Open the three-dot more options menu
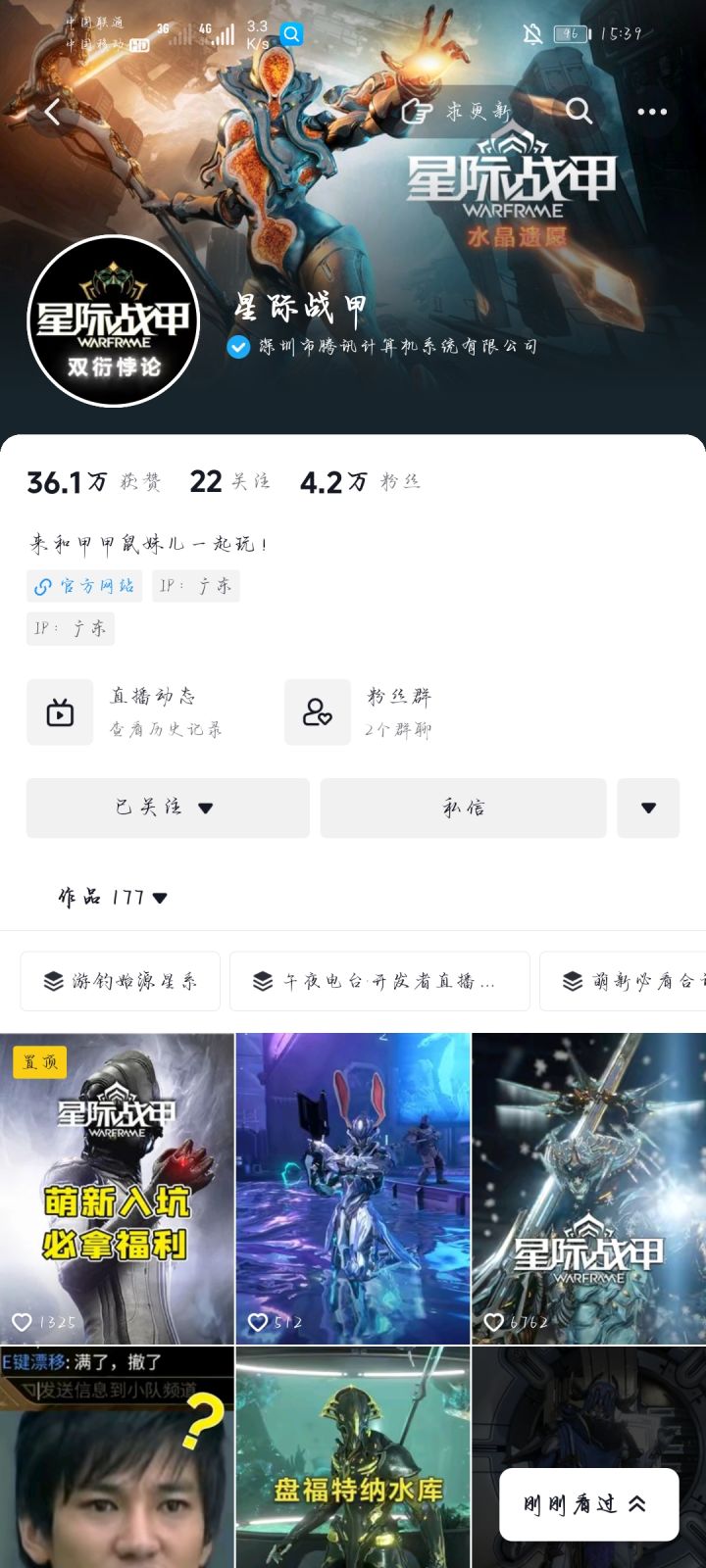The width and height of the screenshot is (706, 1568). tap(651, 112)
